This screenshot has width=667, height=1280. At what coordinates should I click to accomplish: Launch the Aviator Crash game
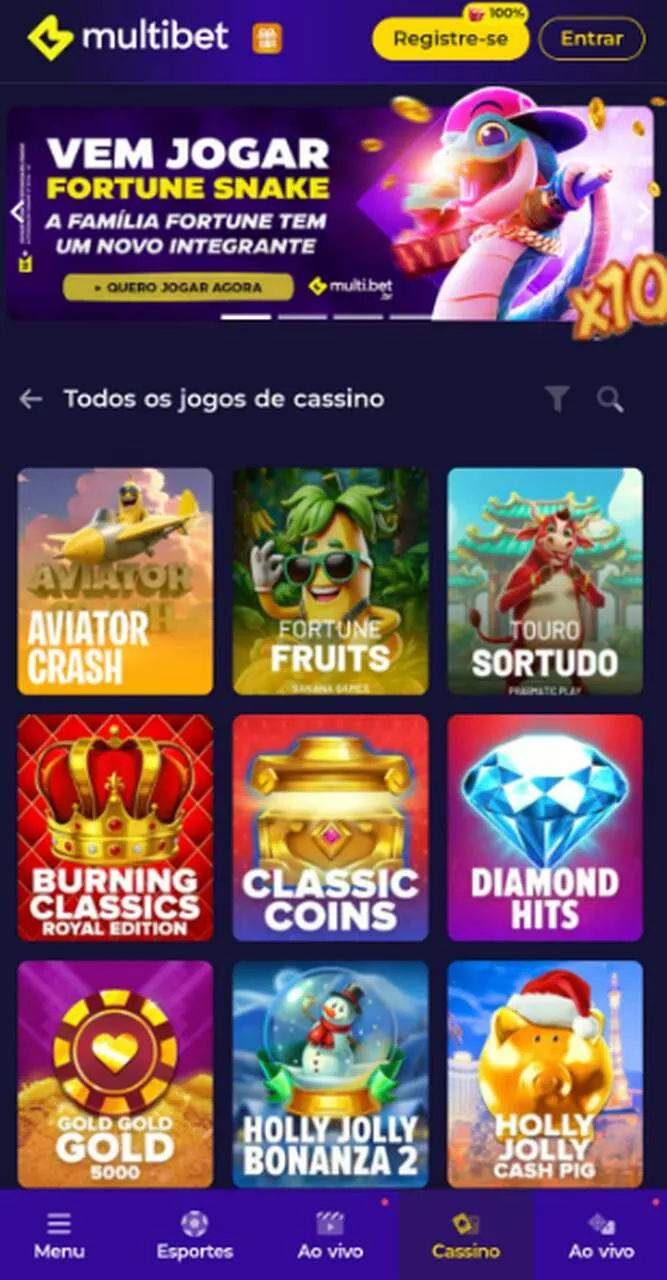(115, 581)
